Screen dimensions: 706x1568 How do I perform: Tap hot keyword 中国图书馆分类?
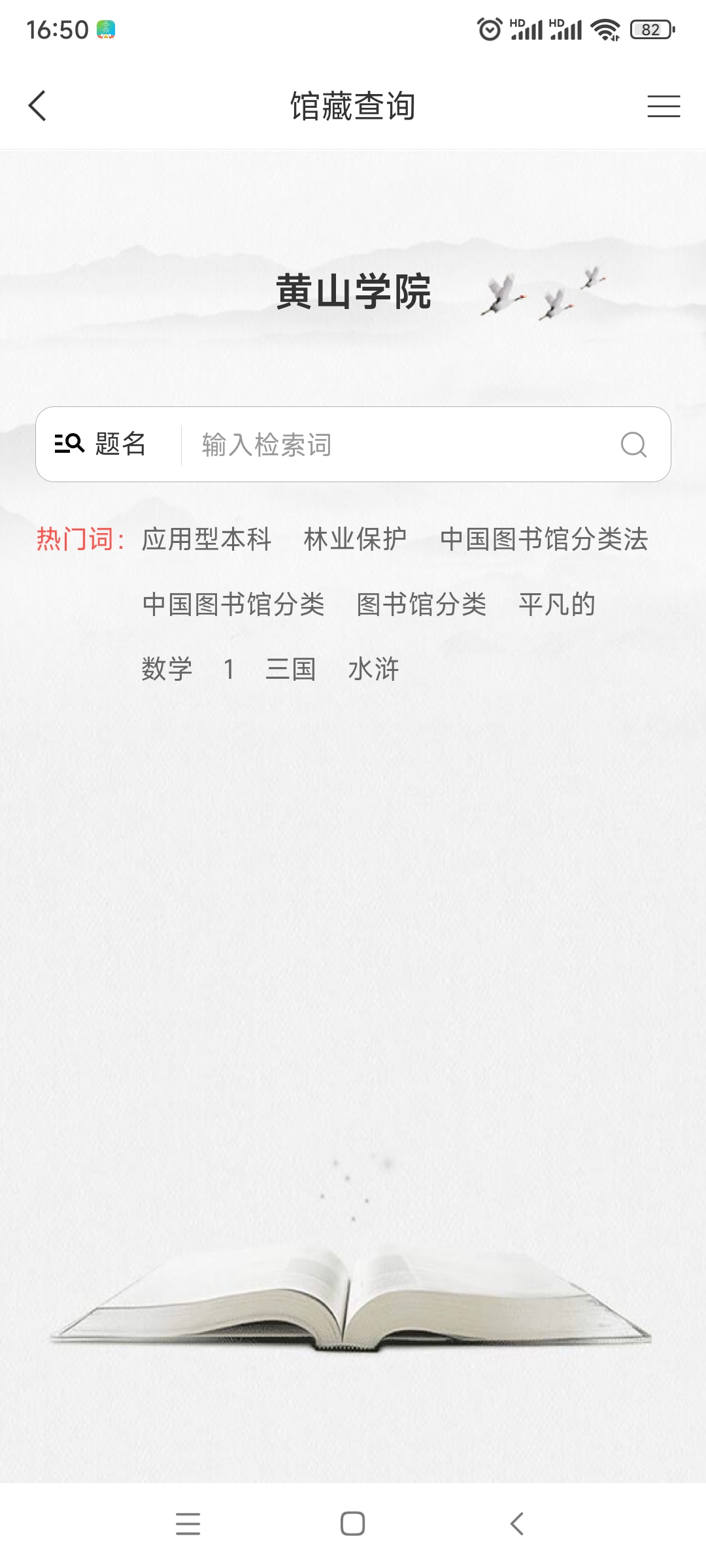[233, 604]
